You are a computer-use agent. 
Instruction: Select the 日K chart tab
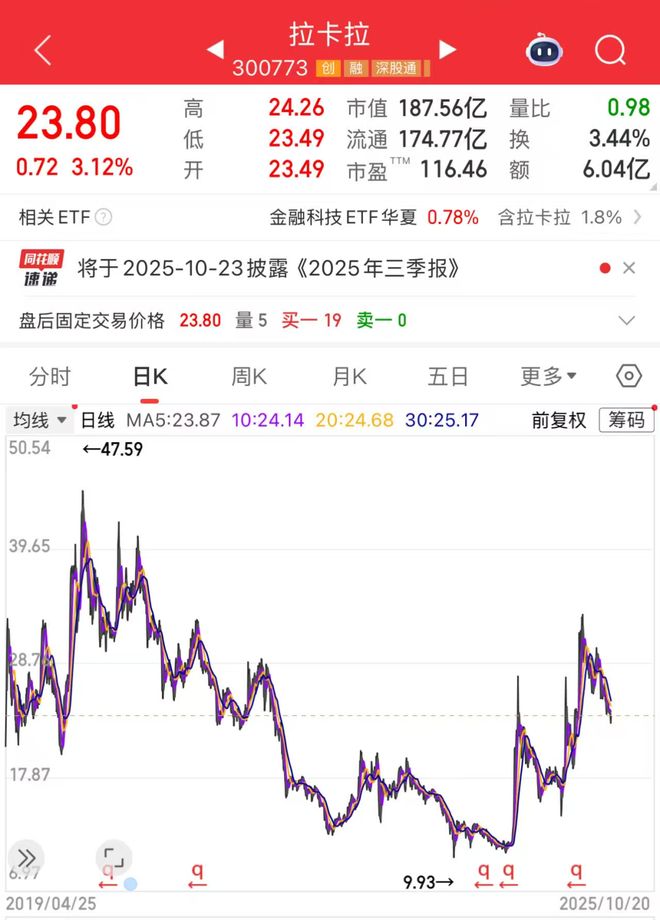[150, 376]
